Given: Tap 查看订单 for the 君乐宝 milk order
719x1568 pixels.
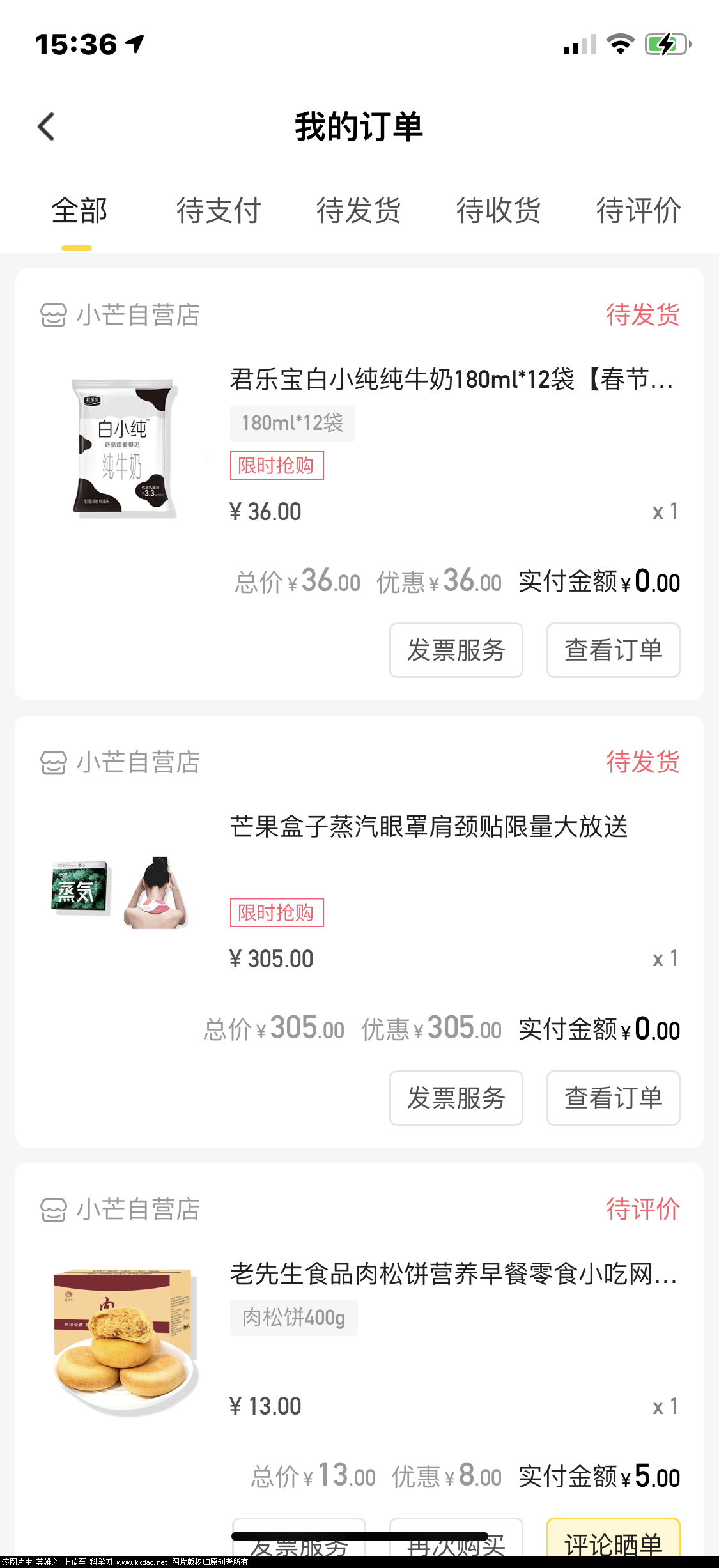Looking at the screenshot, I should pyautogui.click(x=614, y=650).
